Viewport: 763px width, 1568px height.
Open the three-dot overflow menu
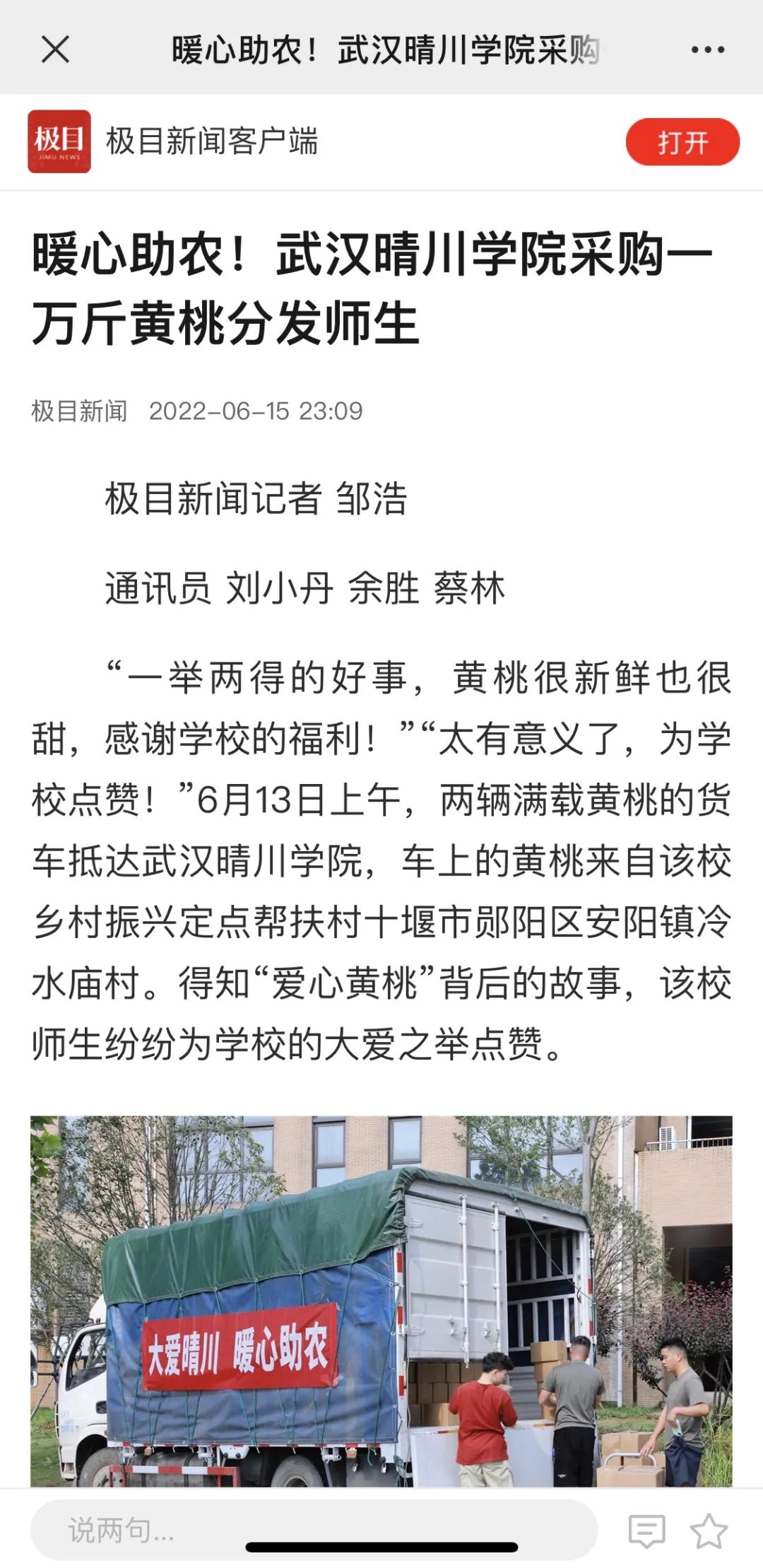[x=707, y=50]
